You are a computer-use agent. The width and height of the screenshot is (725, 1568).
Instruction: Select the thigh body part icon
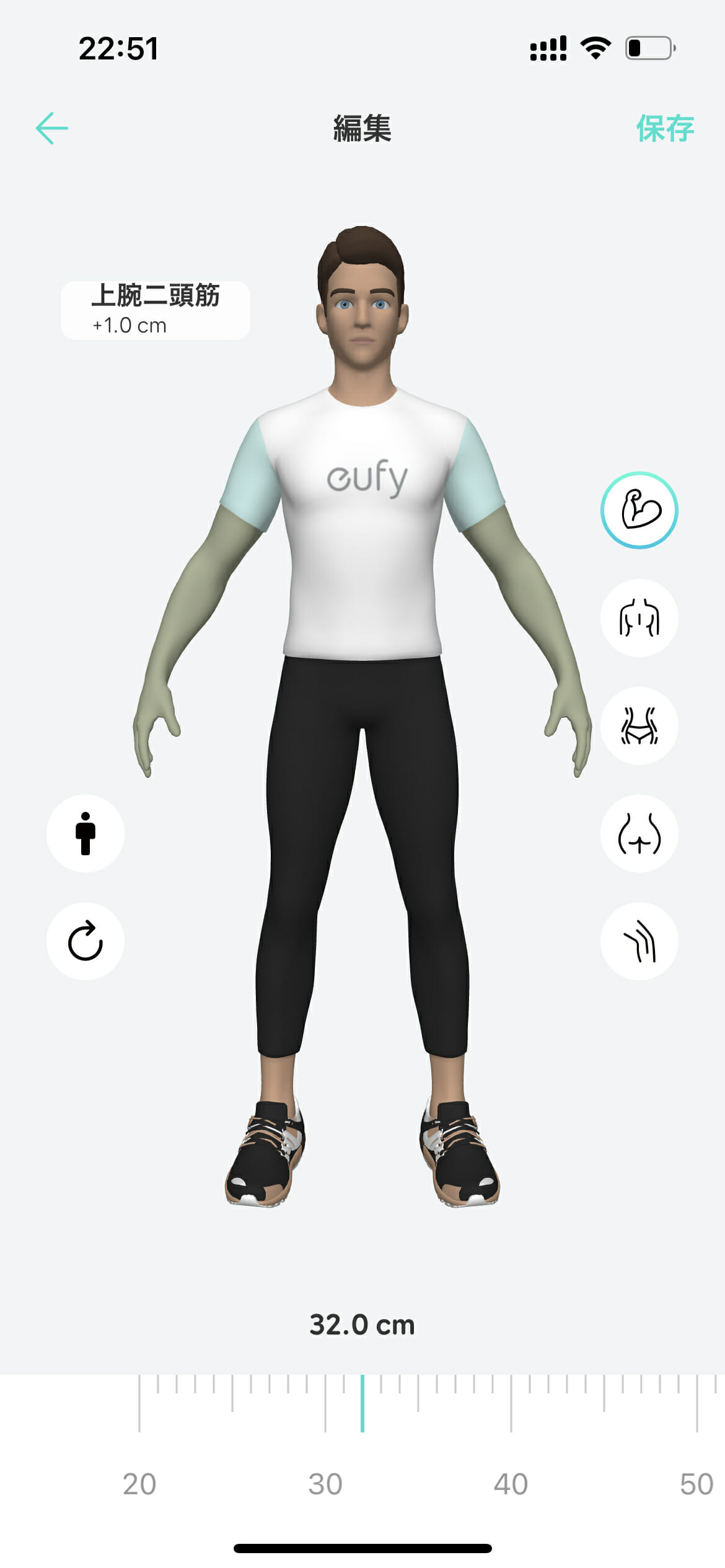tap(639, 941)
